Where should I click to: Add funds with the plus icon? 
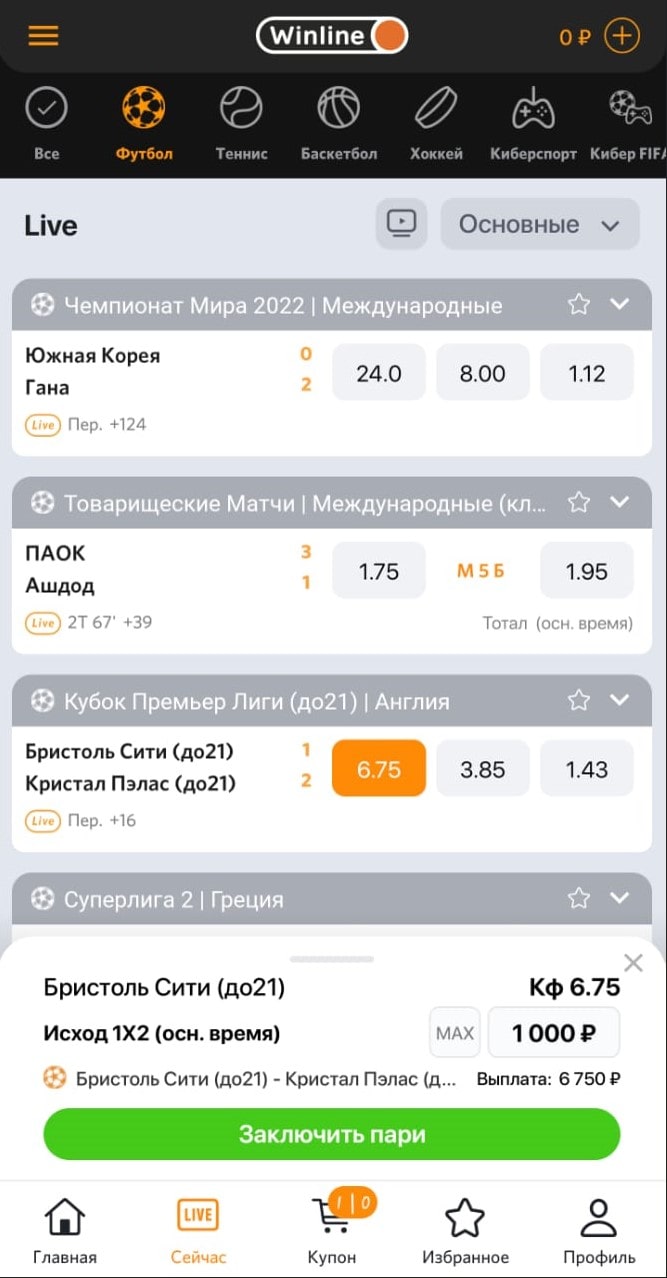point(622,37)
